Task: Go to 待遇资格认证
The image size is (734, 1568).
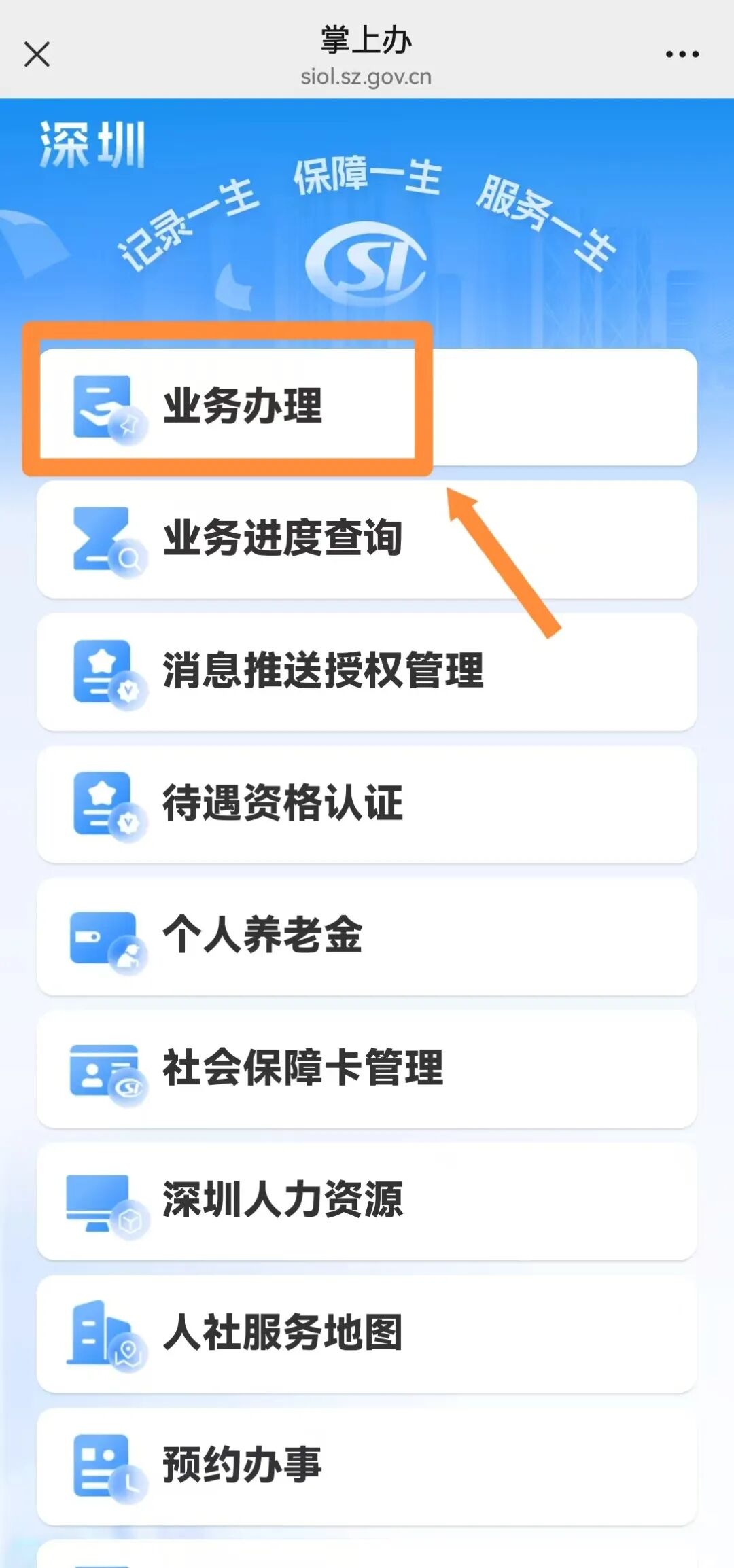Action: pos(367,804)
